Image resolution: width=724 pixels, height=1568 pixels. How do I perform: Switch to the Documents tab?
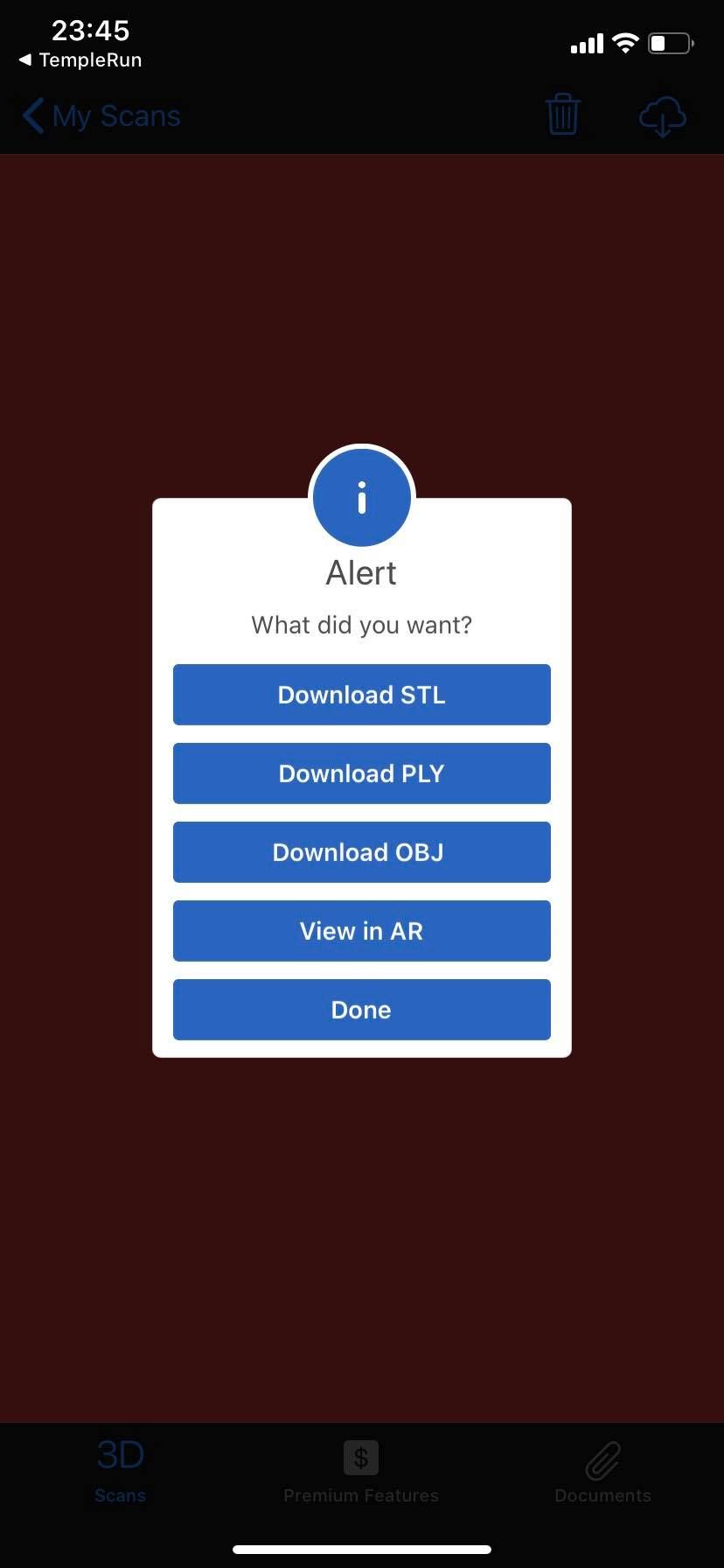tap(602, 1472)
